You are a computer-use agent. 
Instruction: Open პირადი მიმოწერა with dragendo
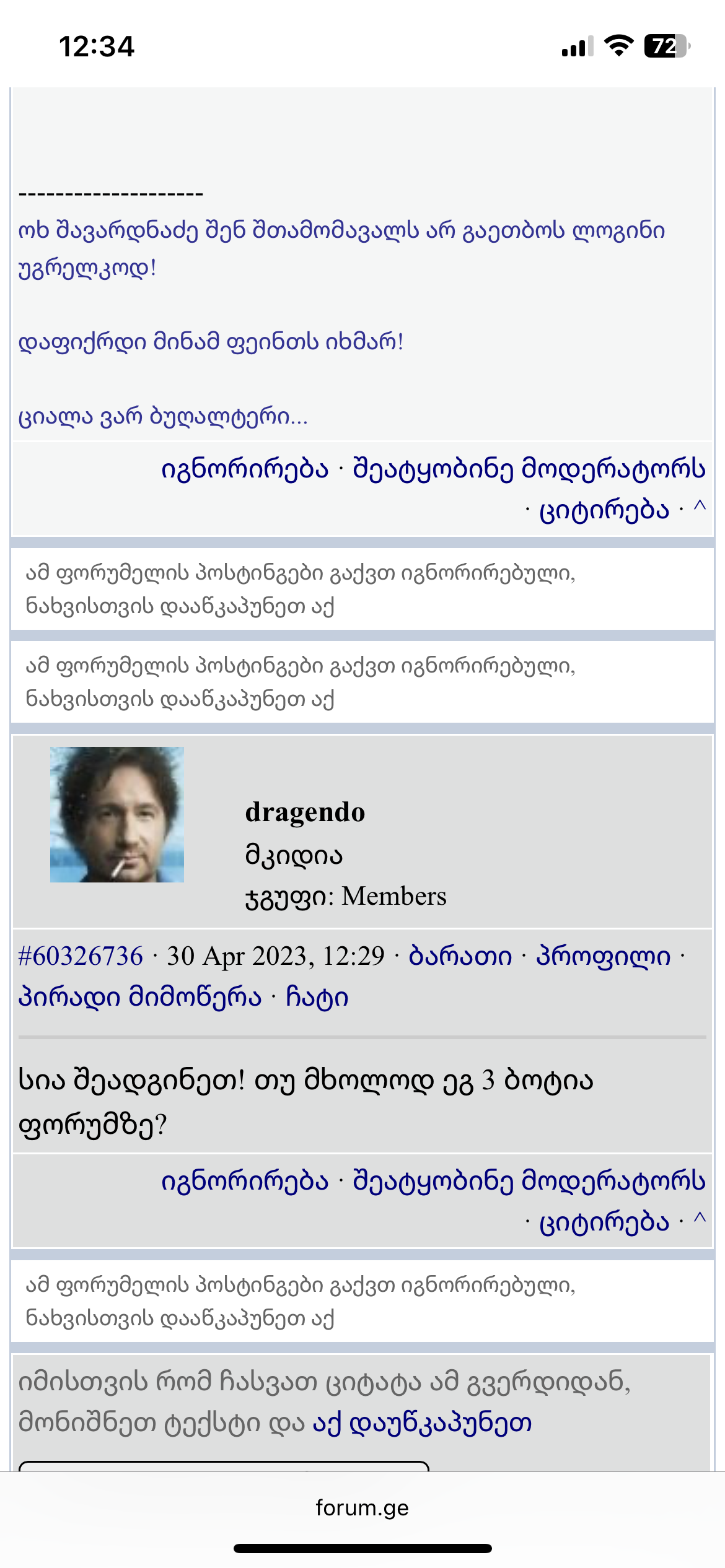[140, 997]
